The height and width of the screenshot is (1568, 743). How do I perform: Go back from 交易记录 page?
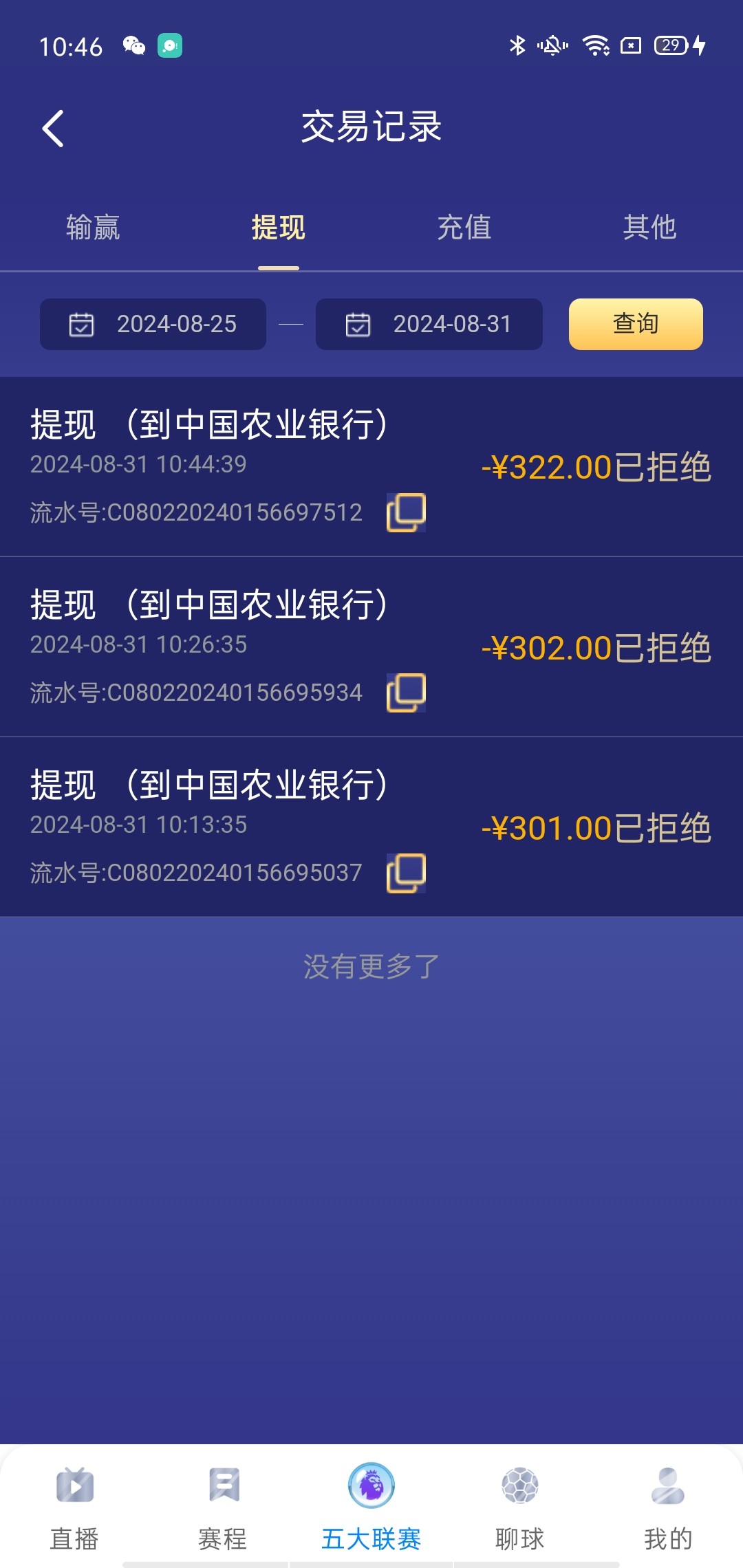54,129
